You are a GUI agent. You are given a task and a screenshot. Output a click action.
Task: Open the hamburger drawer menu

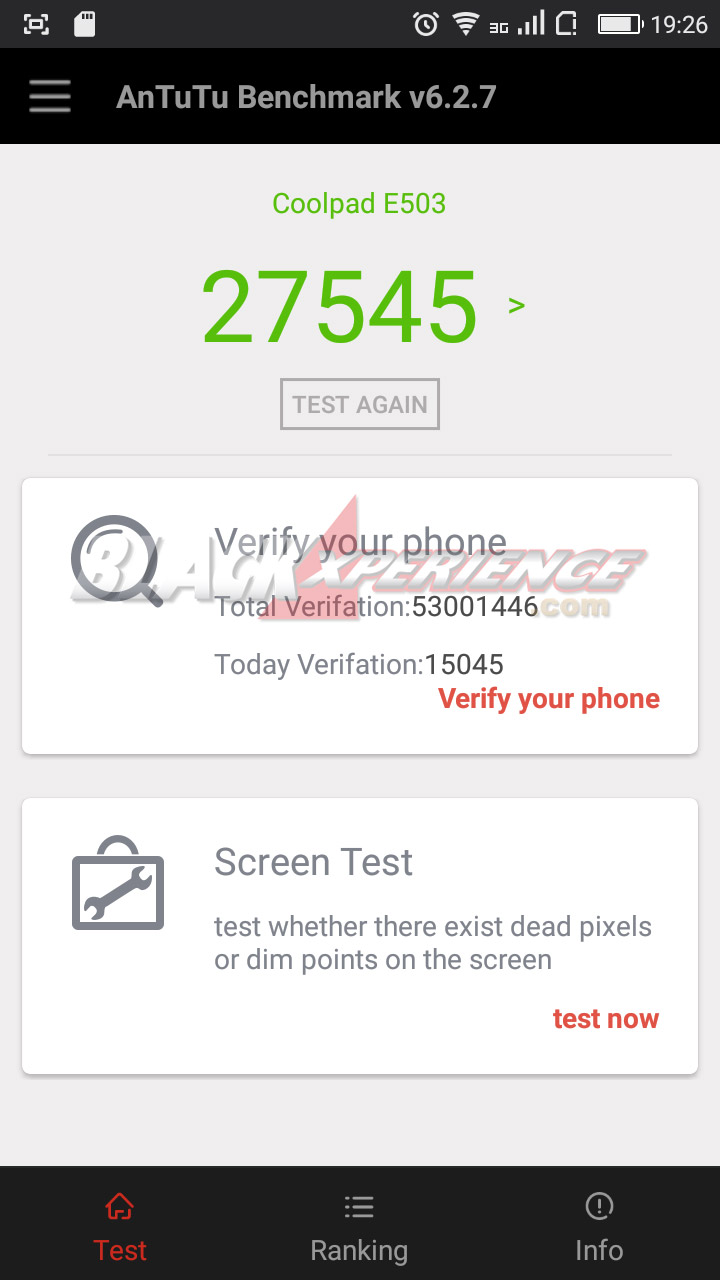pos(49,96)
